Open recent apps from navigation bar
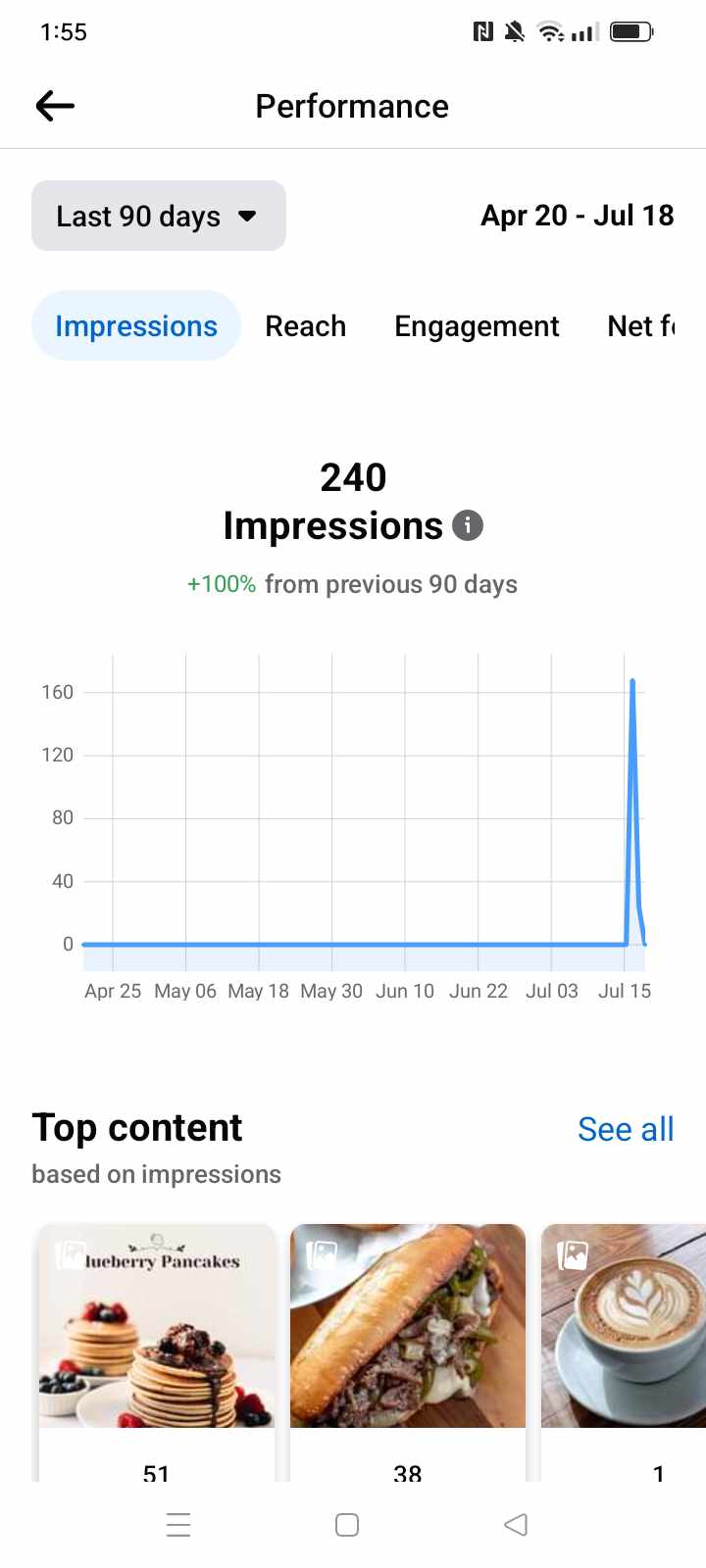706x1568 pixels. pyautogui.click(x=178, y=1525)
